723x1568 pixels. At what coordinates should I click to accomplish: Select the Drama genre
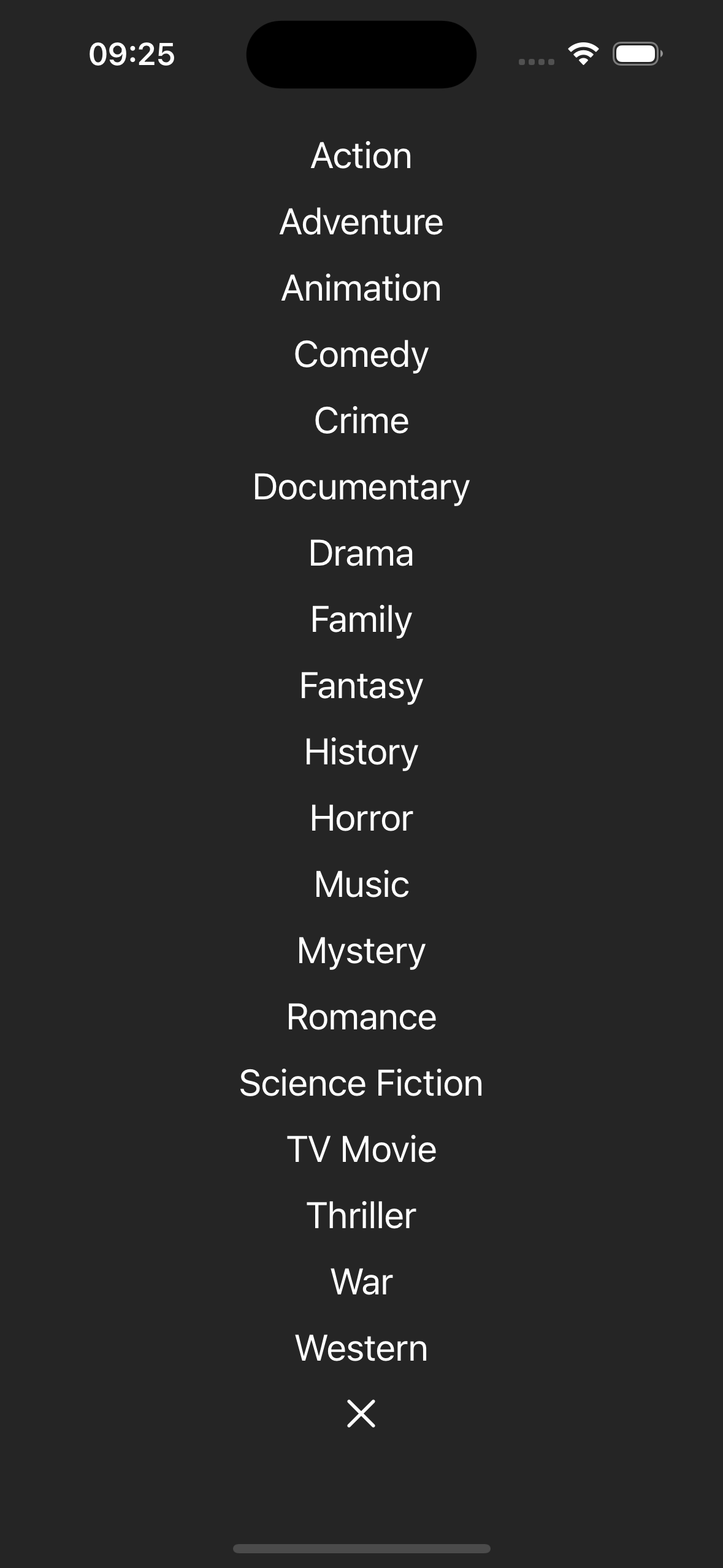coord(361,553)
